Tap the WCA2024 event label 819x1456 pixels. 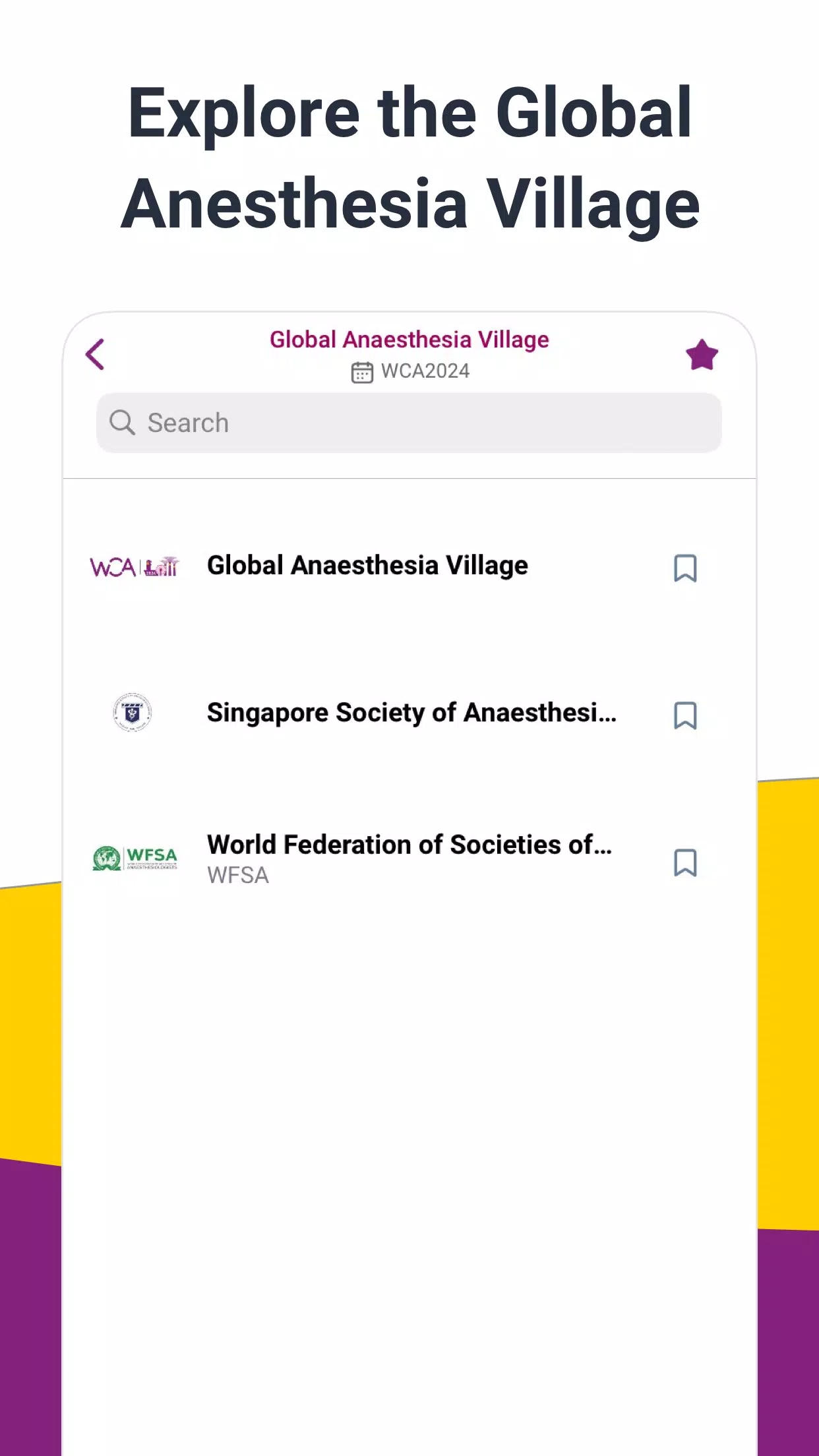pos(425,371)
